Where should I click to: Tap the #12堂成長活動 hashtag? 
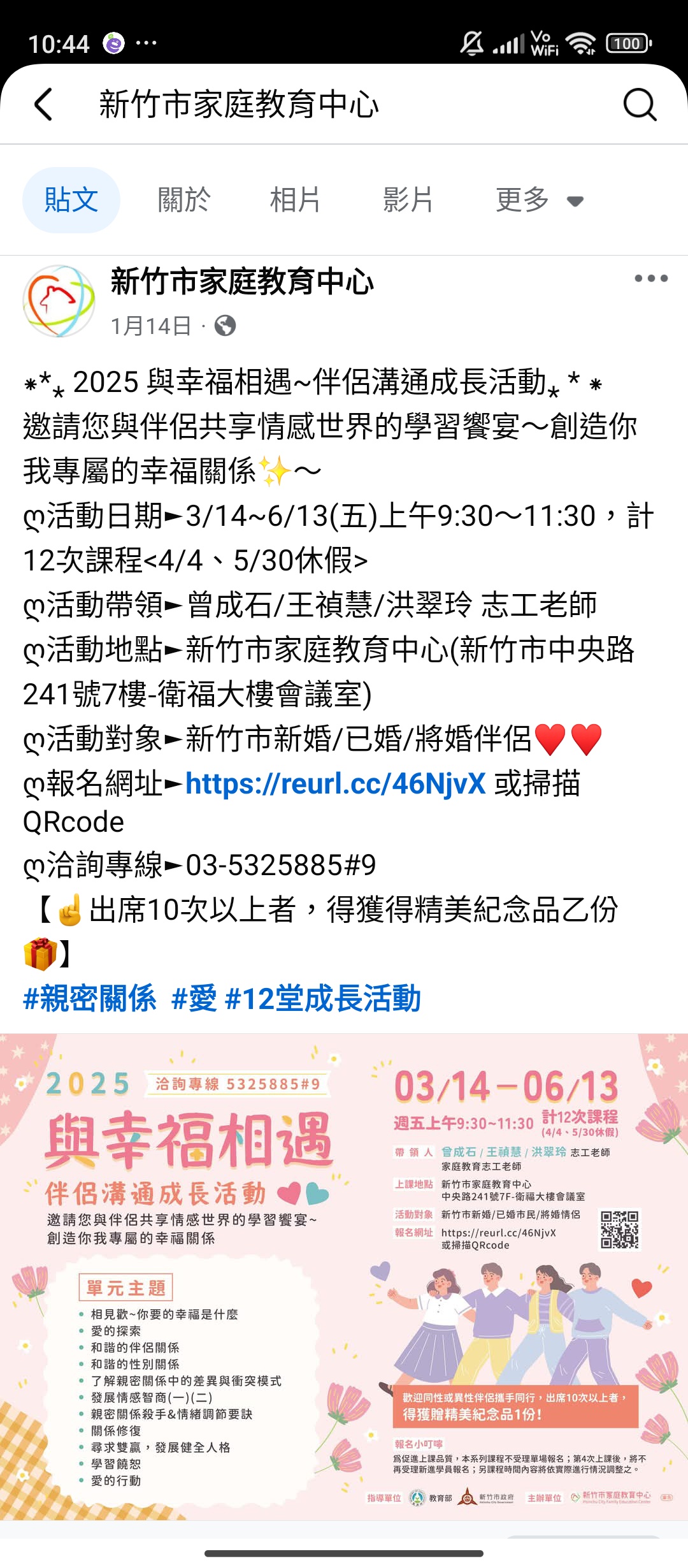coord(323,998)
